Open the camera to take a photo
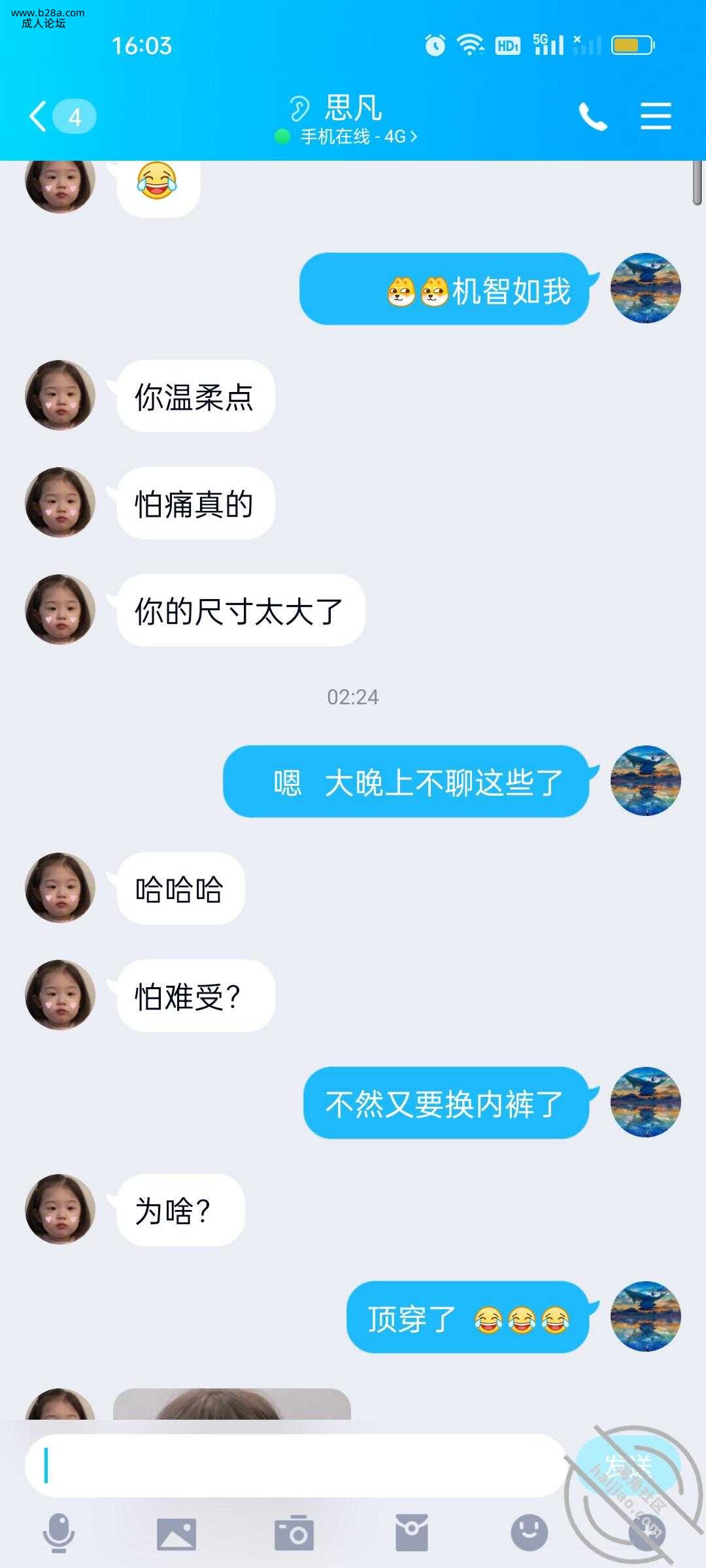 point(294,1533)
